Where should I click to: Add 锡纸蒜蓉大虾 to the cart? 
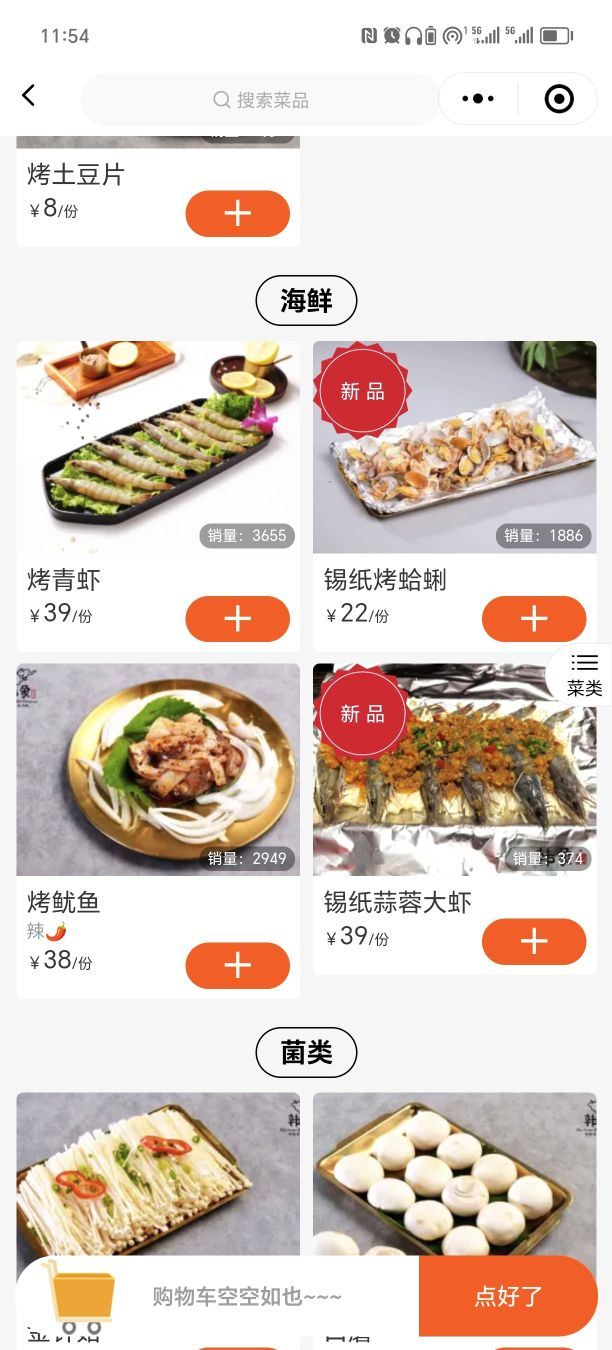pos(534,941)
